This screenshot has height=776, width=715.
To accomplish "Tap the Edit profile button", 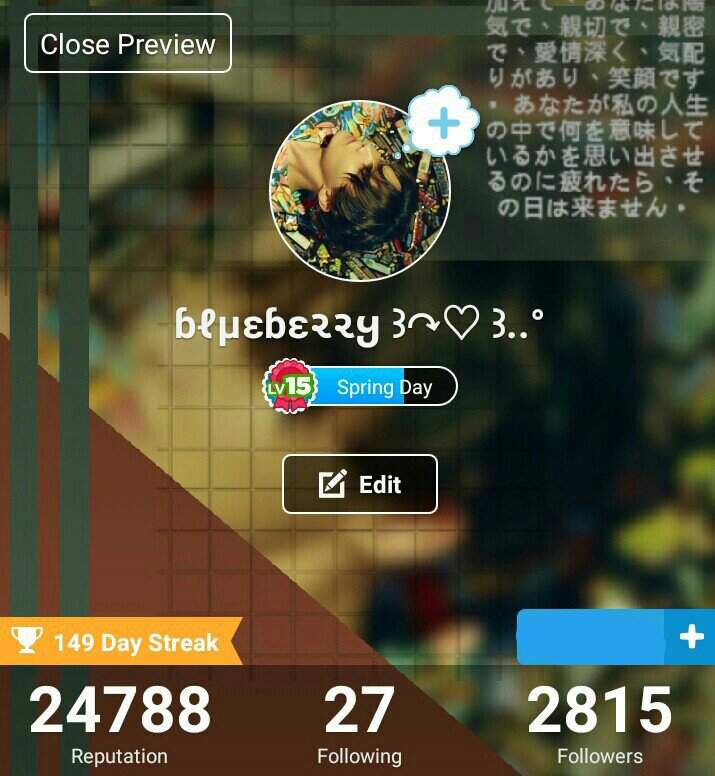I will coord(360,484).
